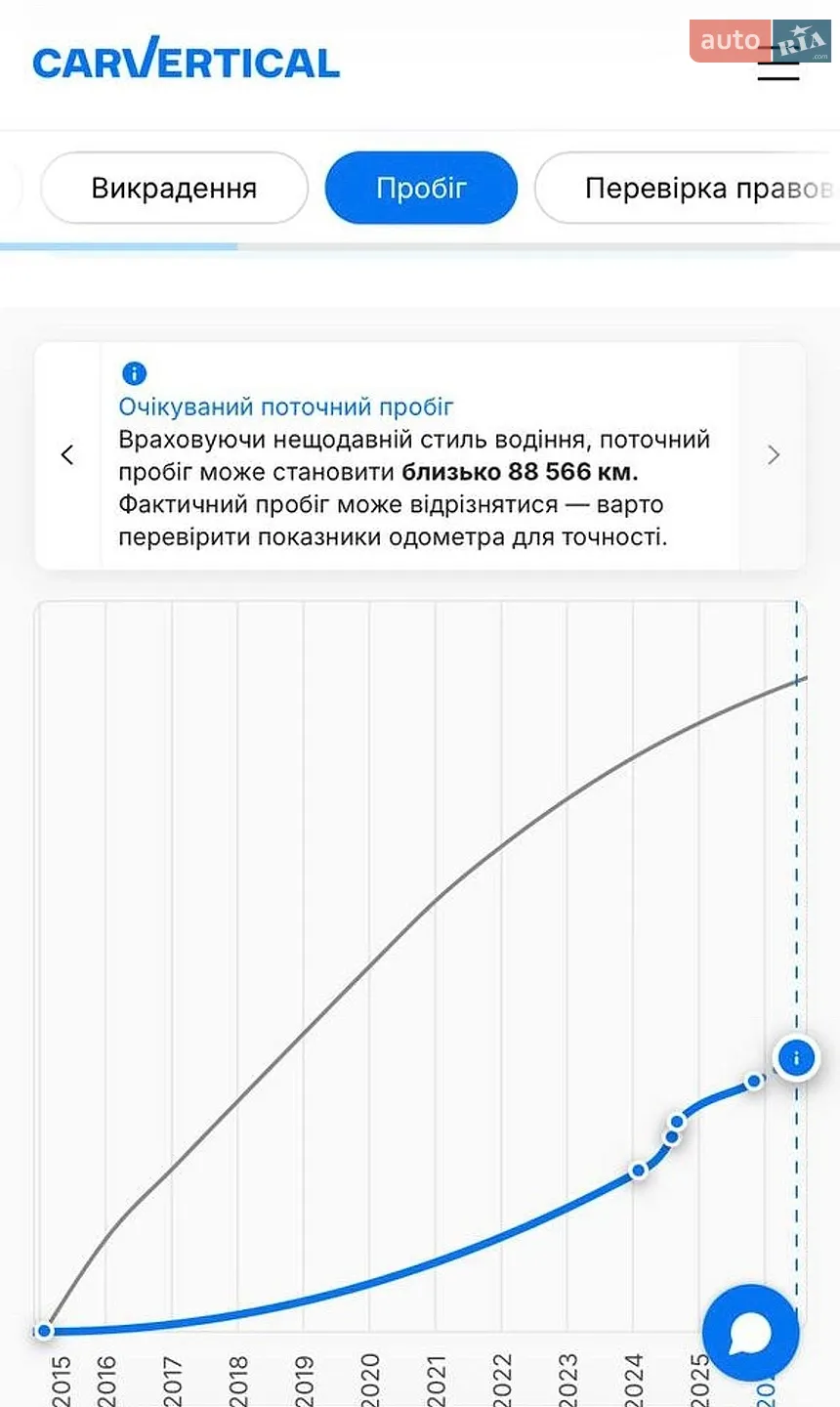Image resolution: width=840 pixels, height=1407 pixels.
Task: Open the hamburger menu
Action: coord(778,64)
